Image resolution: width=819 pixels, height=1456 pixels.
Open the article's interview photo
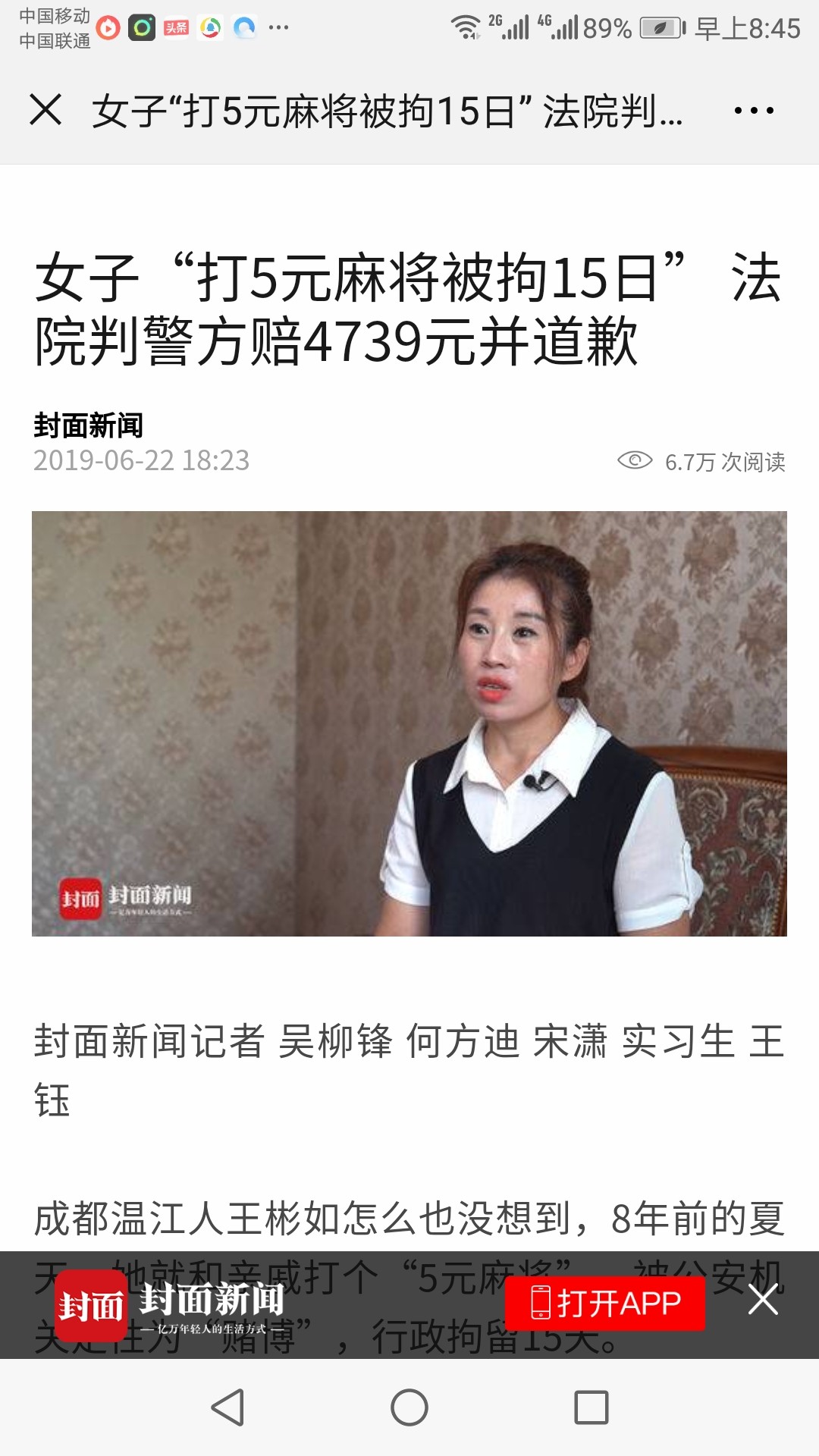click(409, 723)
